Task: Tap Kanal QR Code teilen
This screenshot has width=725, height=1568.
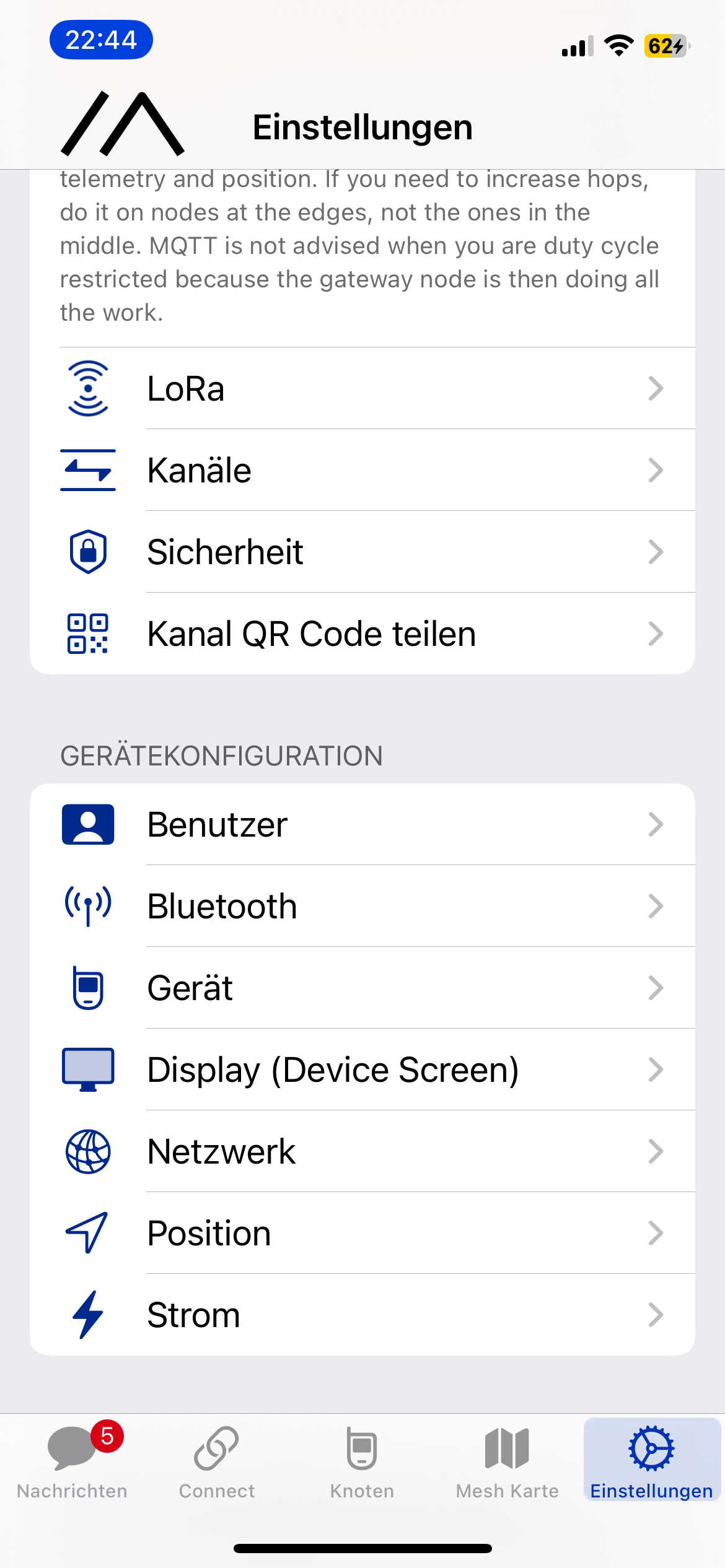Action: click(x=362, y=634)
